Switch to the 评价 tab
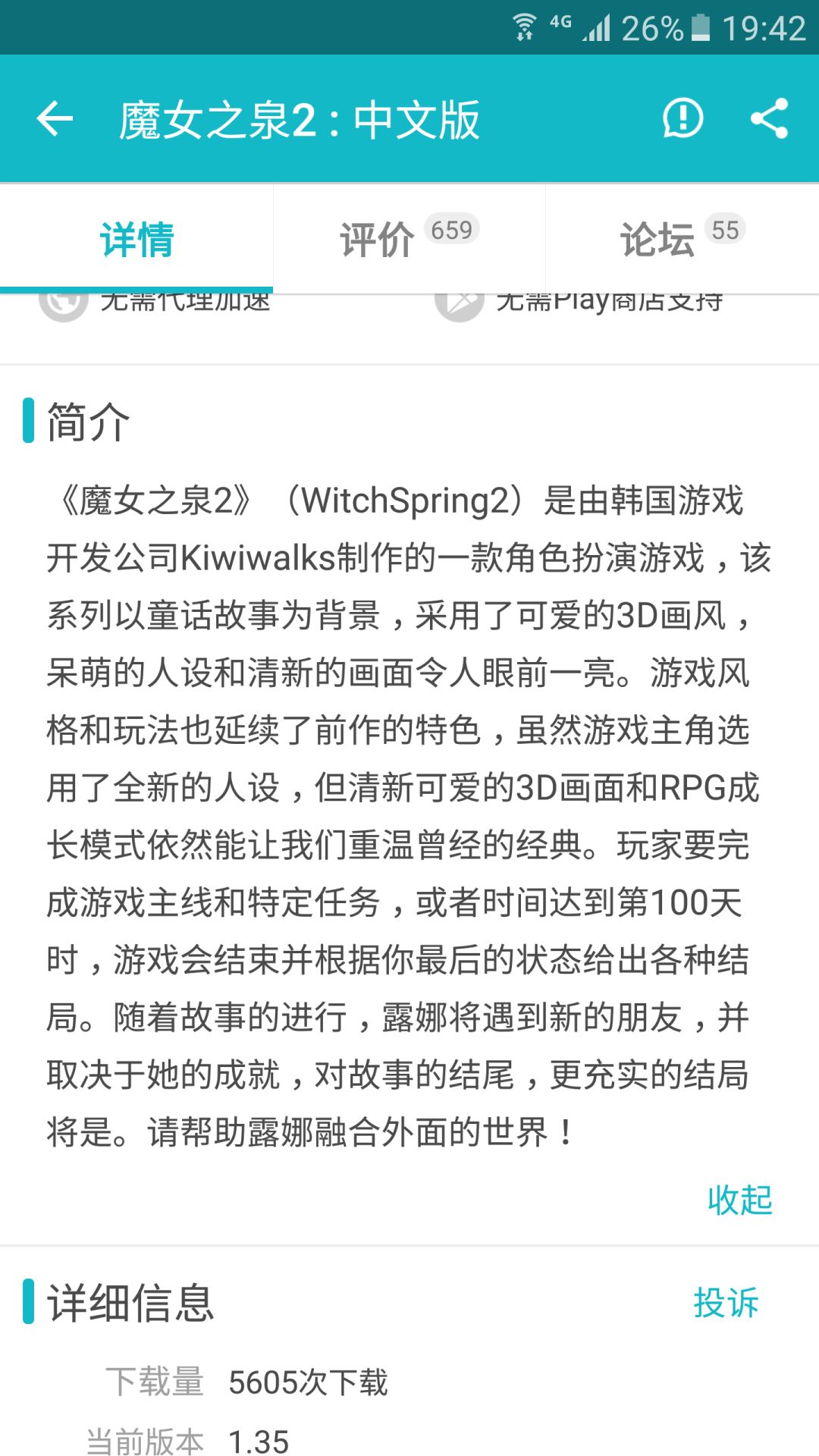Screen dimensions: 819x1456 [x=409, y=239]
